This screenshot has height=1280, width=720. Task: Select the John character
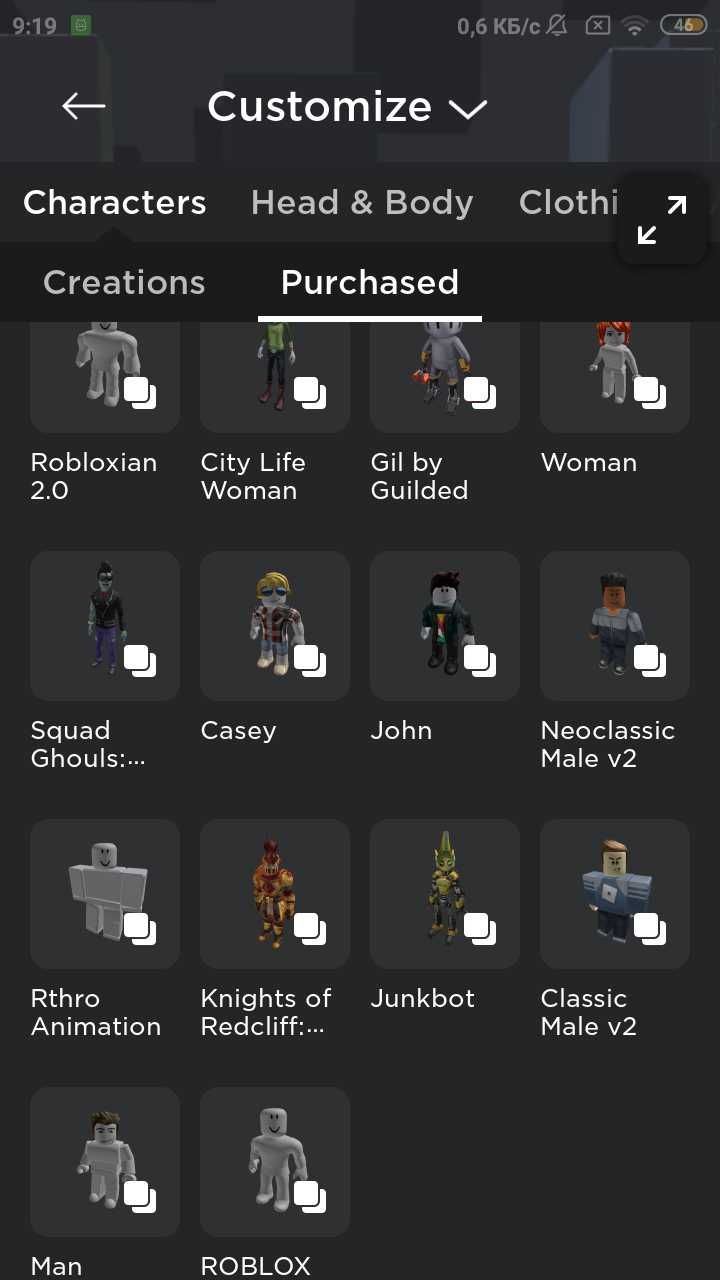point(445,625)
